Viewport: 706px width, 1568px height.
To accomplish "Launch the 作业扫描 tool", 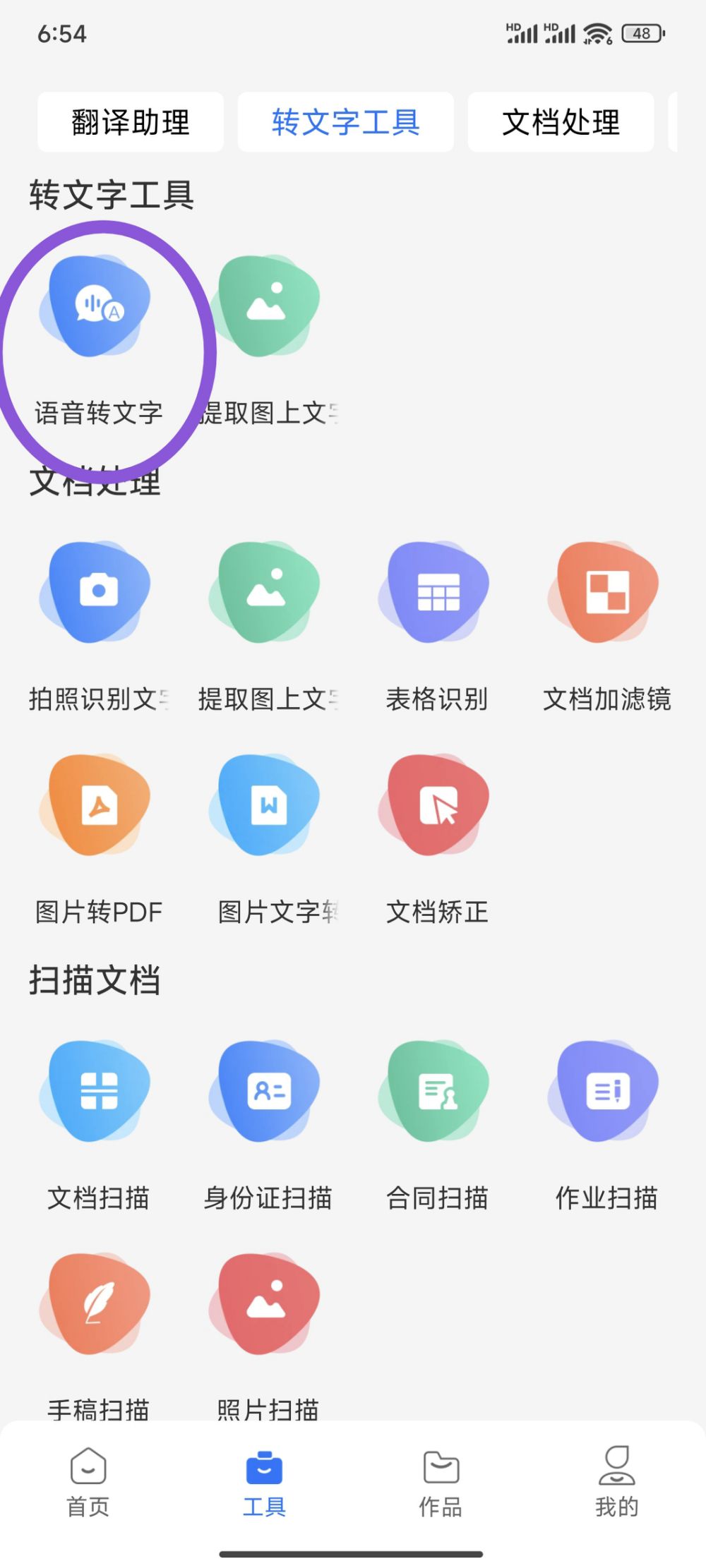I will (x=606, y=1092).
